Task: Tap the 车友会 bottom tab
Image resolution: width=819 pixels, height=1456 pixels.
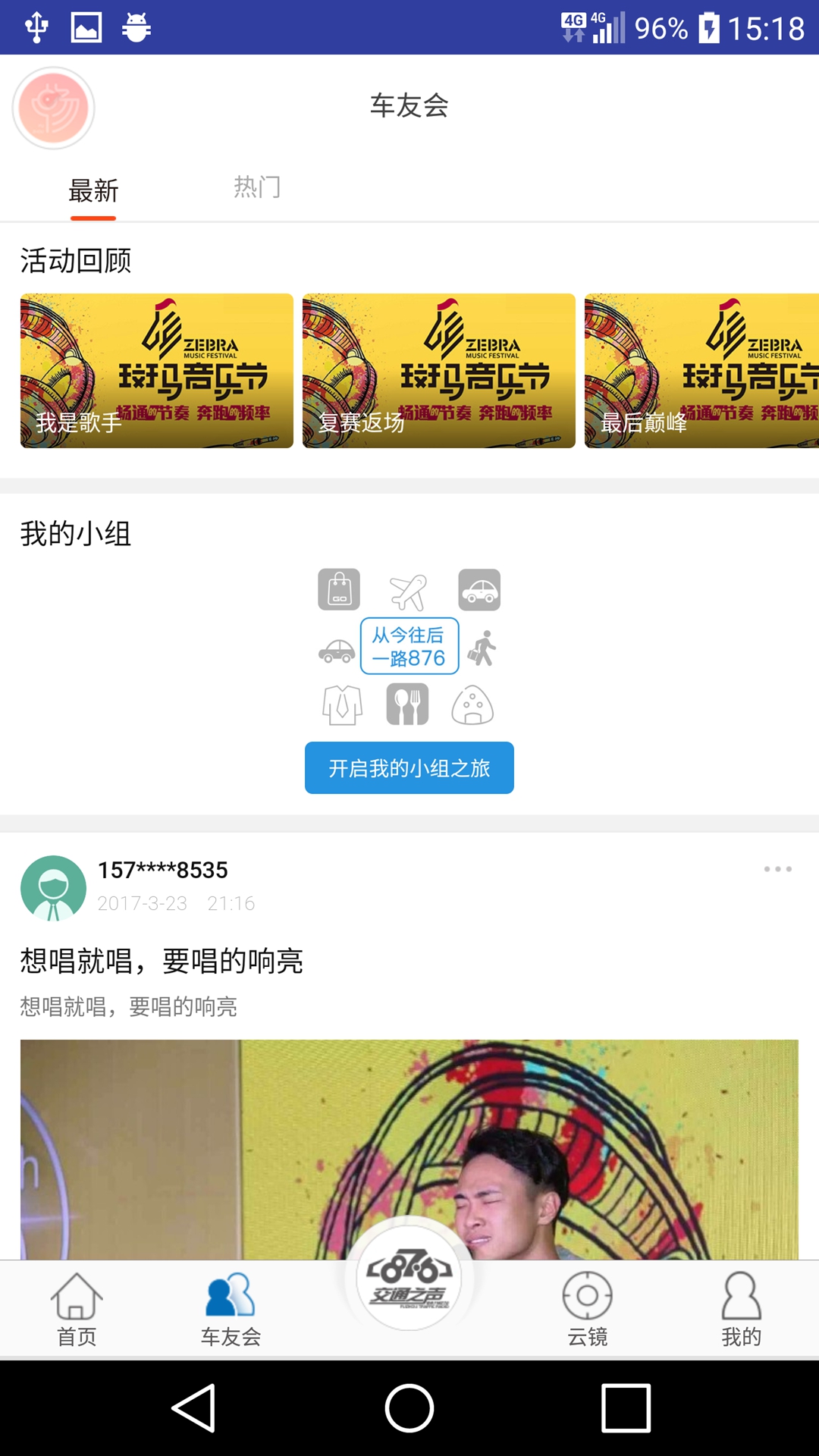Action: pyautogui.click(x=231, y=1310)
